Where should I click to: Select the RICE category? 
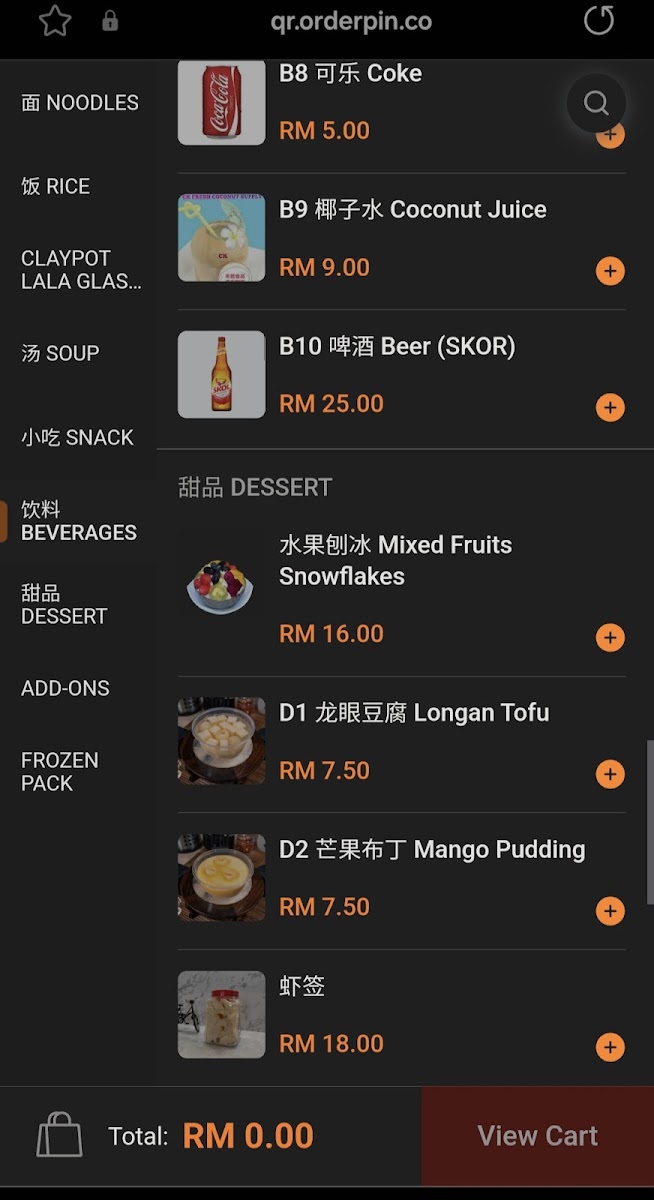(x=56, y=187)
